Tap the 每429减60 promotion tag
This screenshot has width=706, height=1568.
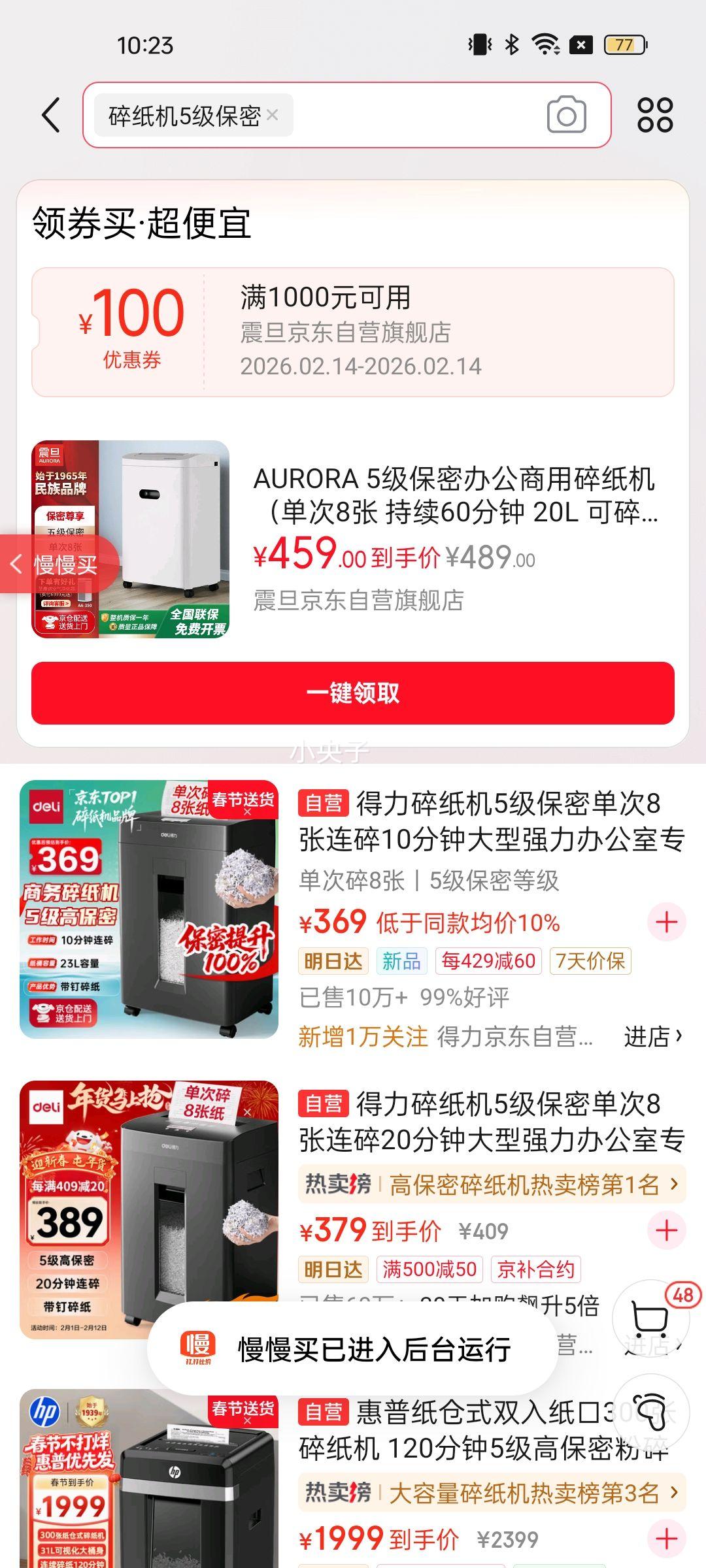coord(488,962)
